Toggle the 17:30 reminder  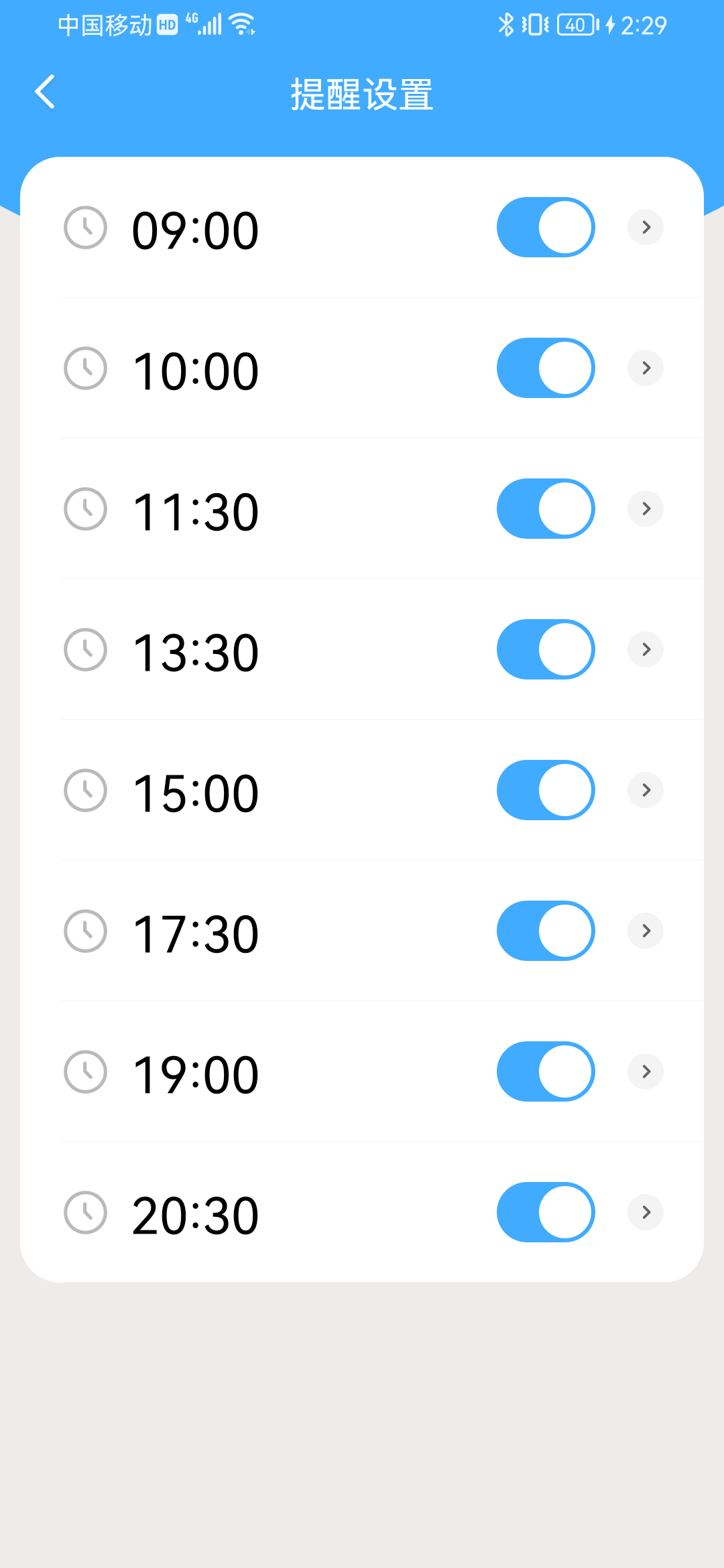coord(546,931)
